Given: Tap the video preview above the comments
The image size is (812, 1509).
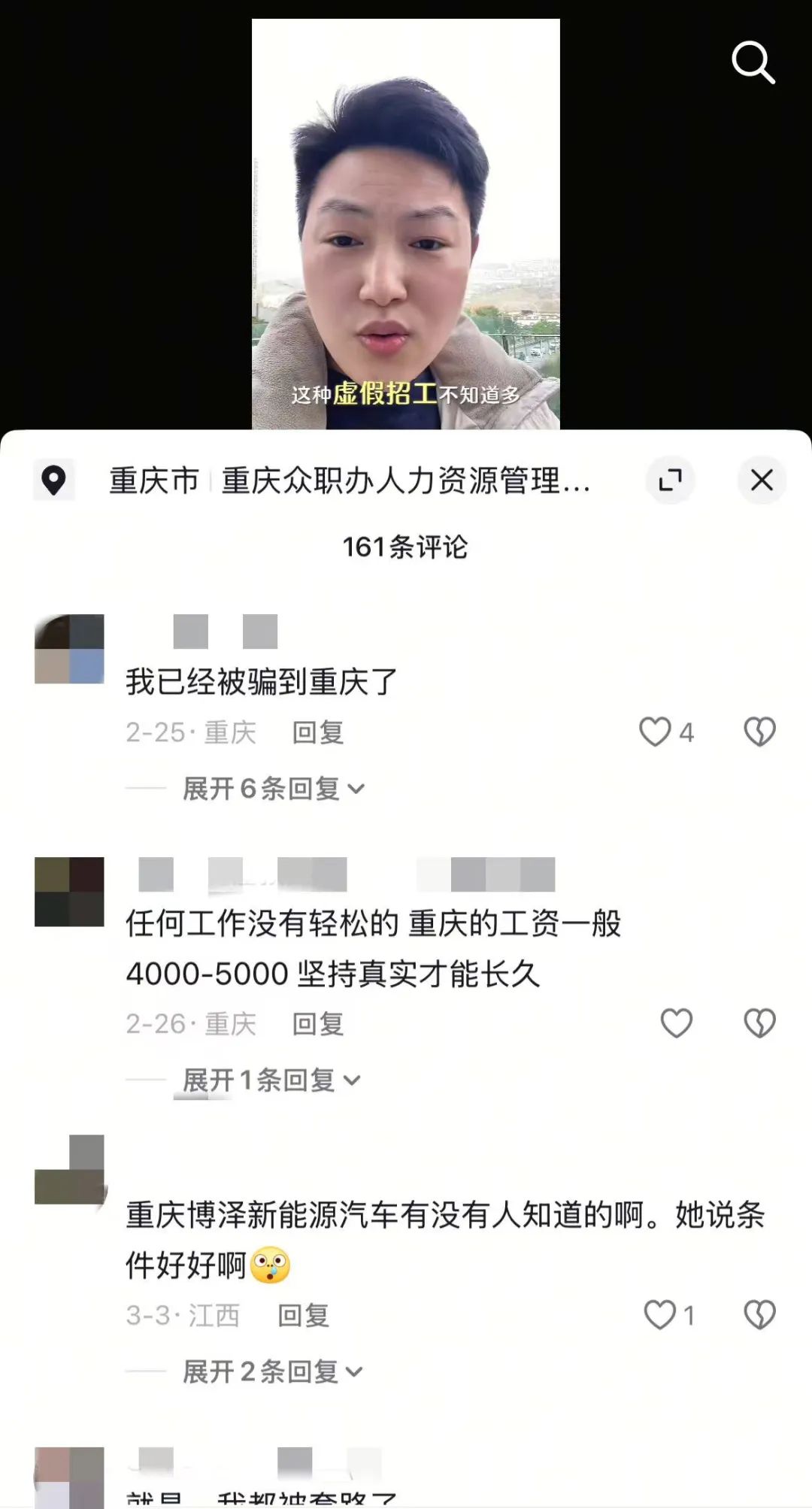Looking at the screenshot, I should 405,224.
